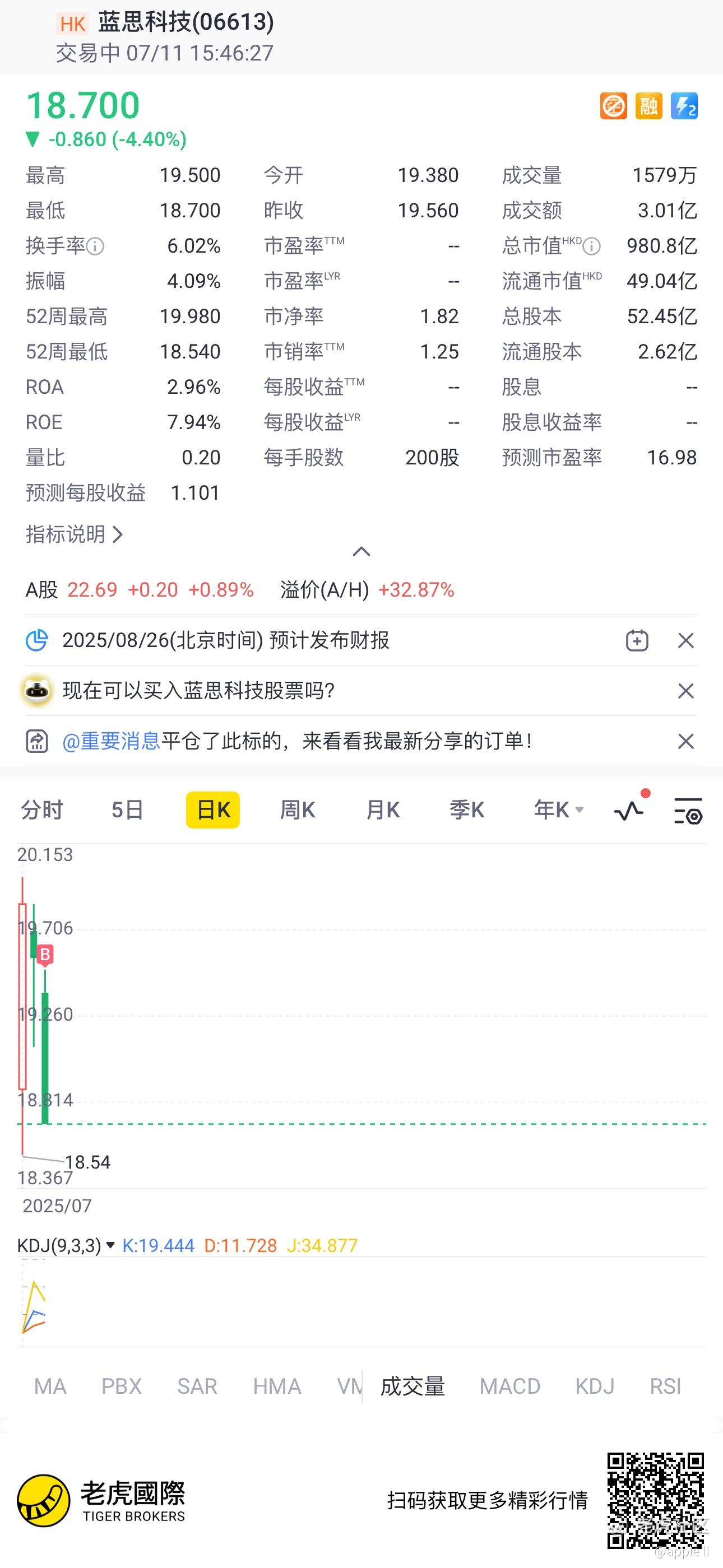Tap the info icon next to 换手率

click(95, 246)
